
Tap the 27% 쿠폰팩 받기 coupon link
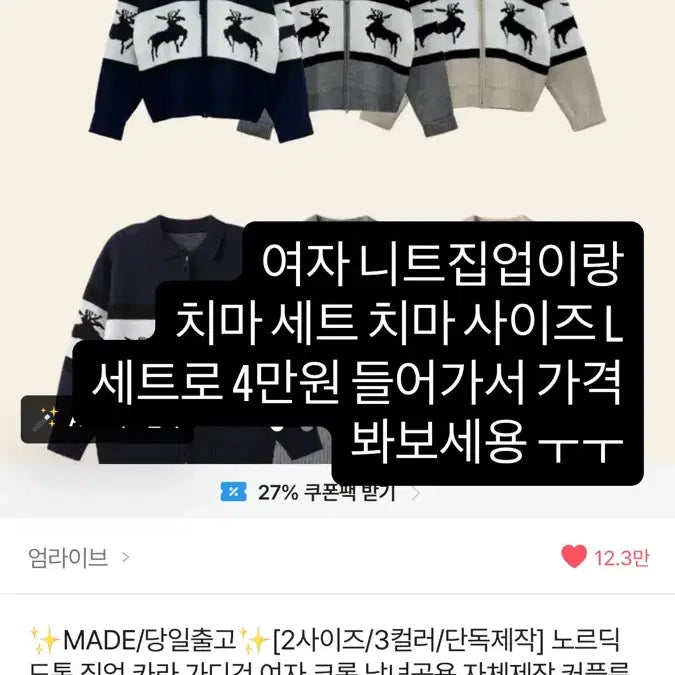point(322,492)
